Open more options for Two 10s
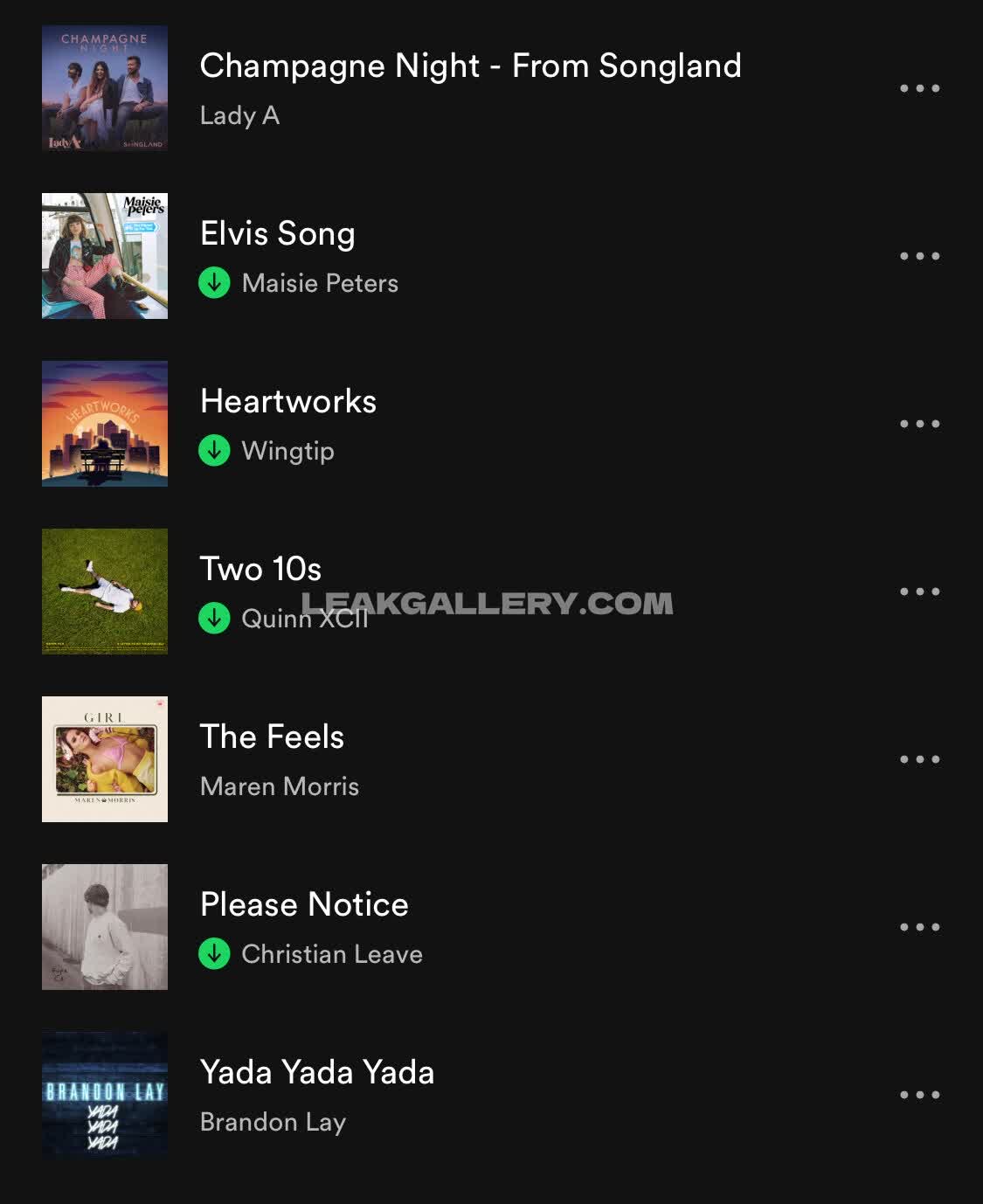The height and width of the screenshot is (1204, 983). click(x=919, y=592)
